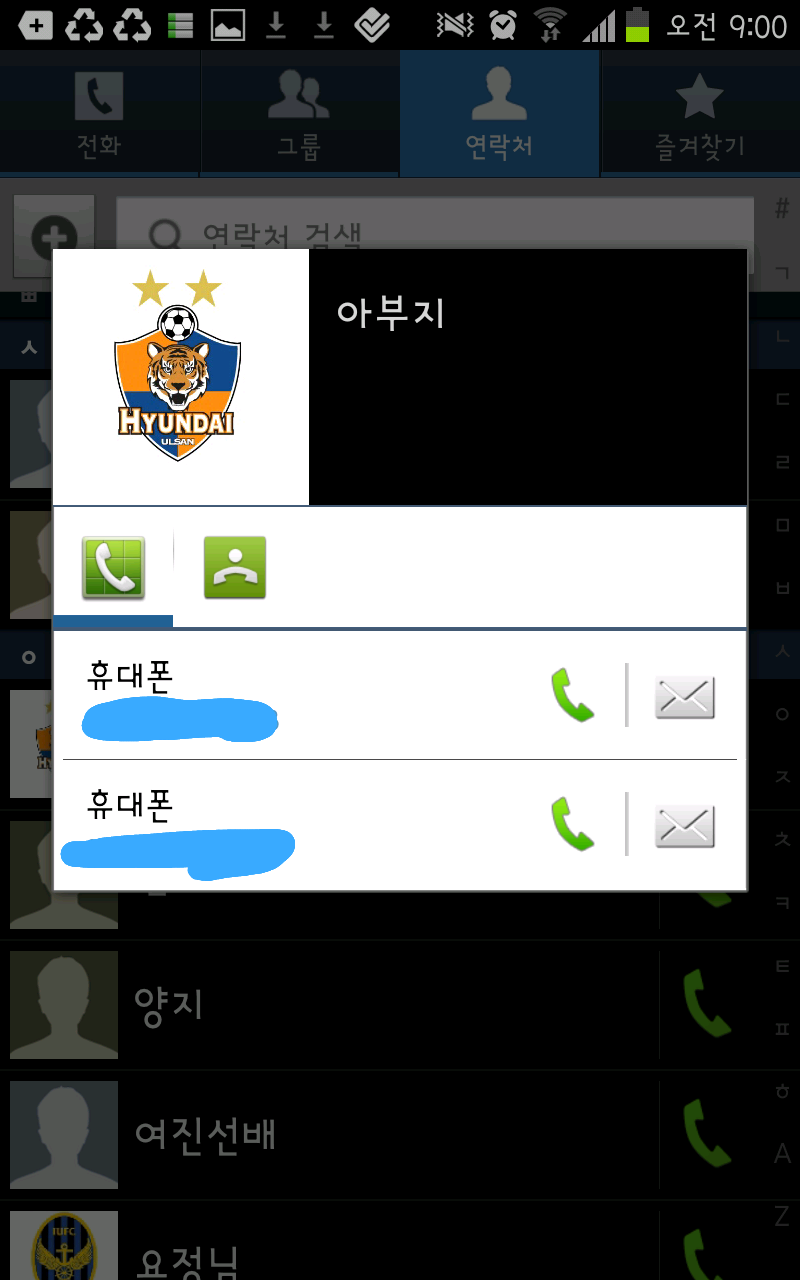The height and width of the screenshot is (1280, 800).
Task: Open the 즐겨찾기 tab
Action: pos(699,115)
